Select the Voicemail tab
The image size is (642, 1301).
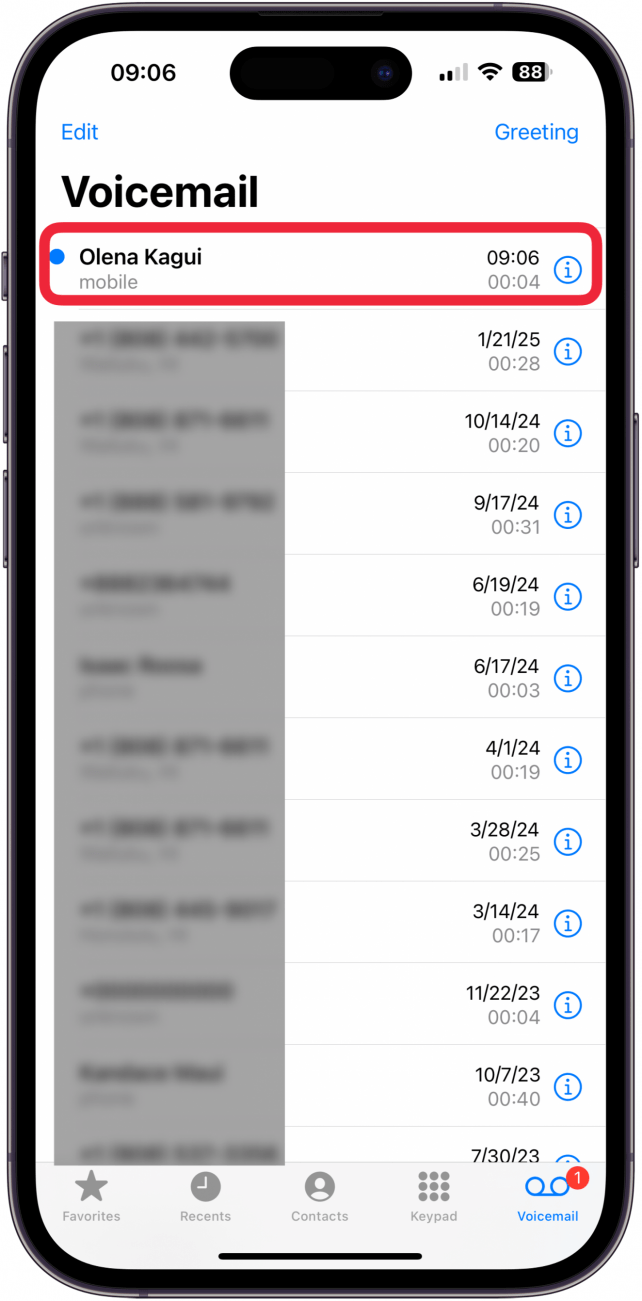(x=547, y=1197)
